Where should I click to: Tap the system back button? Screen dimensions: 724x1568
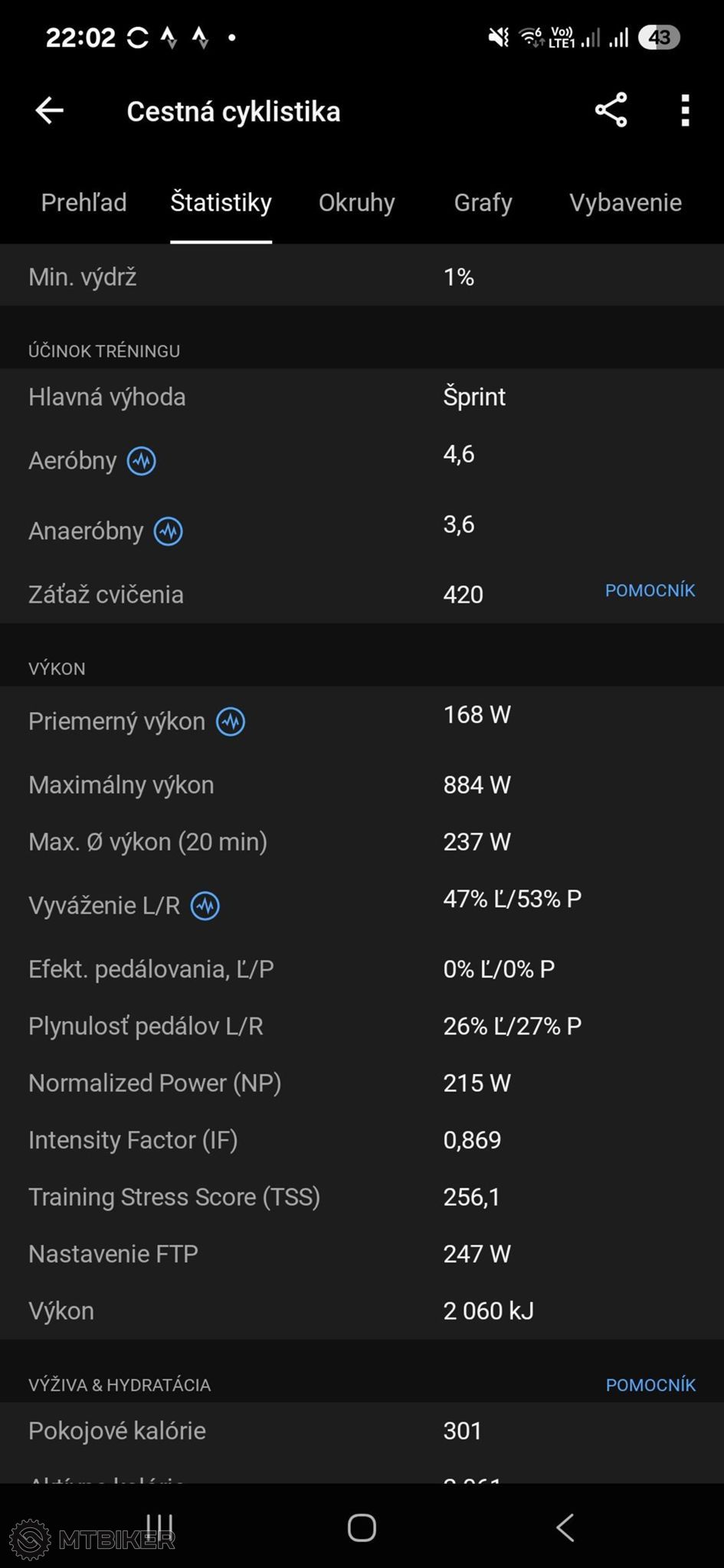(565, 1527)
